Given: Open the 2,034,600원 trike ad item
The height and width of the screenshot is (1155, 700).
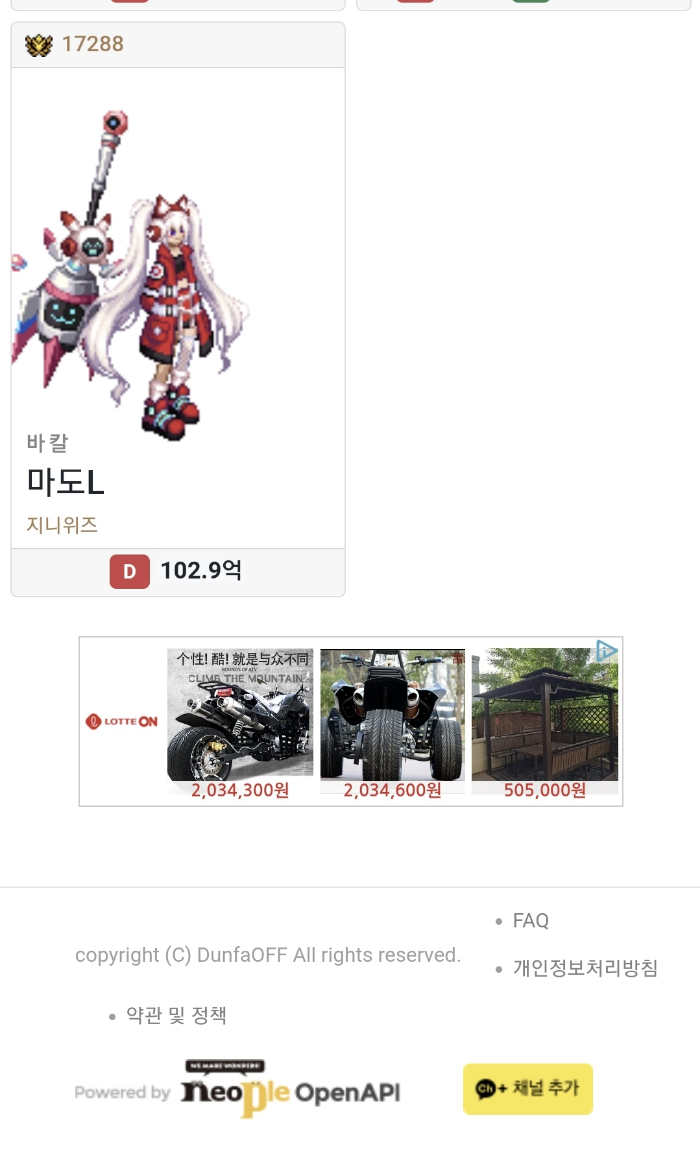Looking at the screenshot, I should click(x=392, y=720).
